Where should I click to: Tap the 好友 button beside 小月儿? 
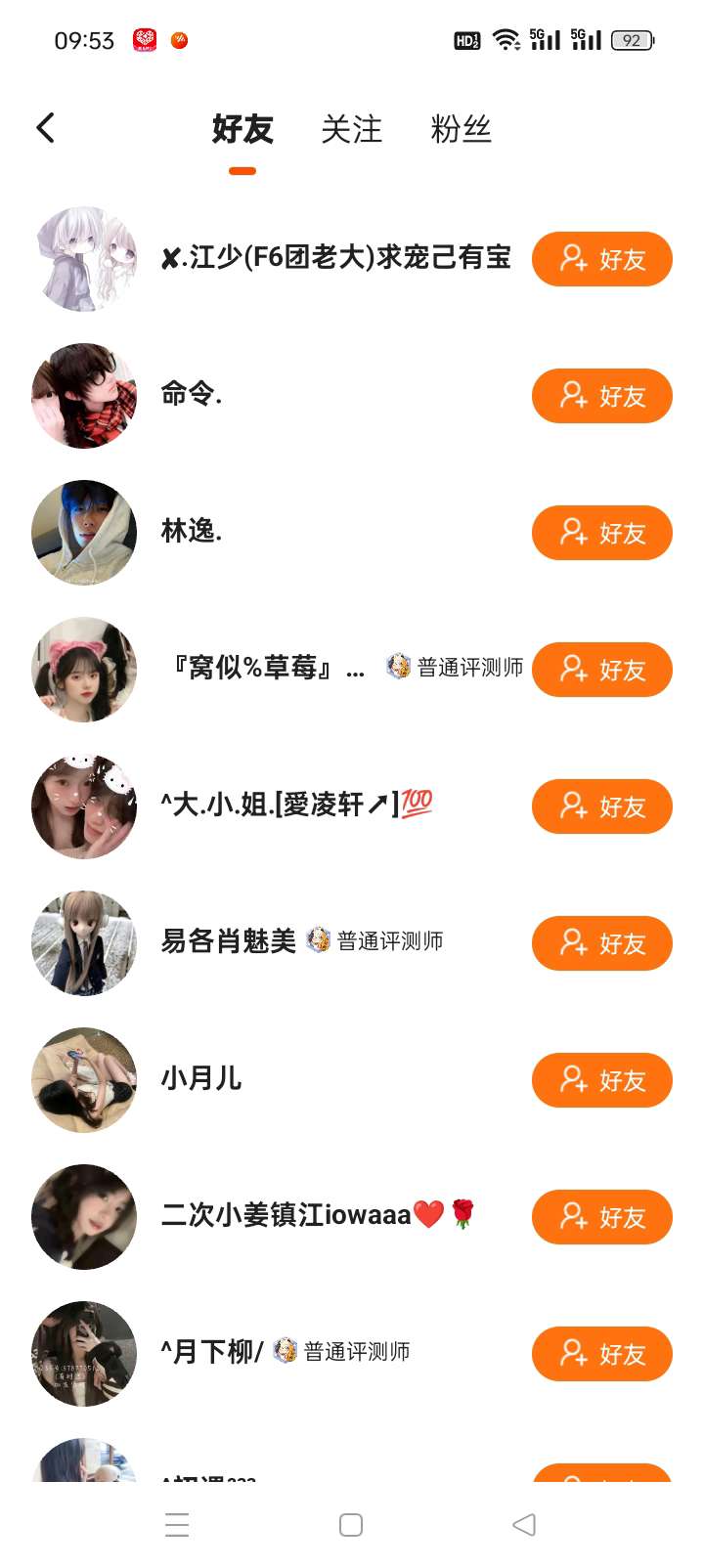(601, 1080)
